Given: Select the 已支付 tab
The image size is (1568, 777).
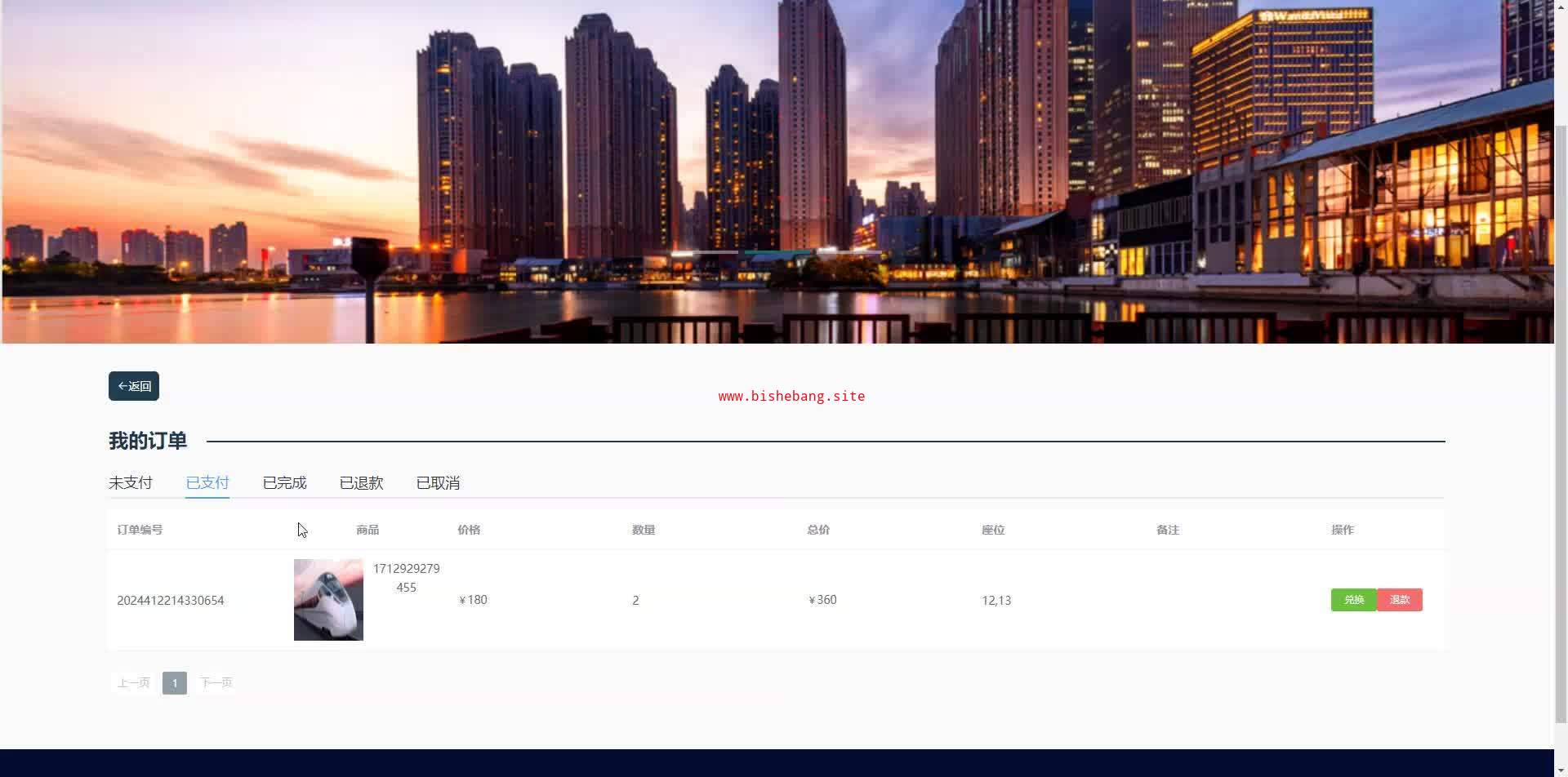Looking at the screenshot, I should tap(207, 483).
